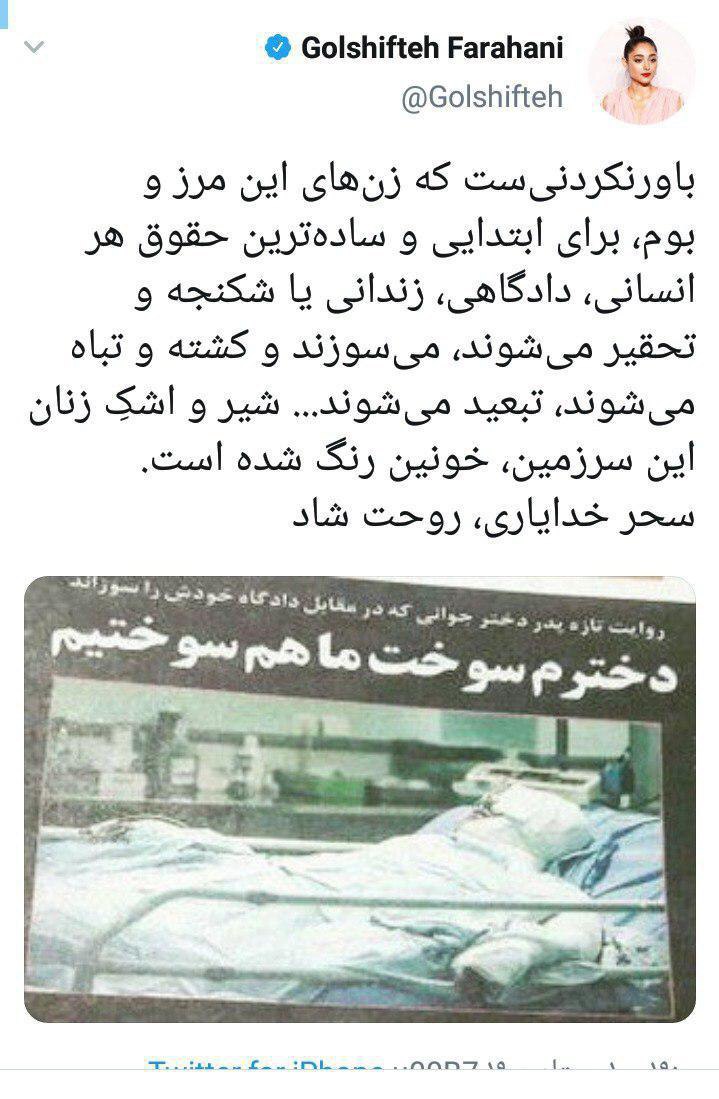Open Golshifteh Farahani's profile picture
Viewport: 719px width, 1099px height.
click(x=641, y=70)
